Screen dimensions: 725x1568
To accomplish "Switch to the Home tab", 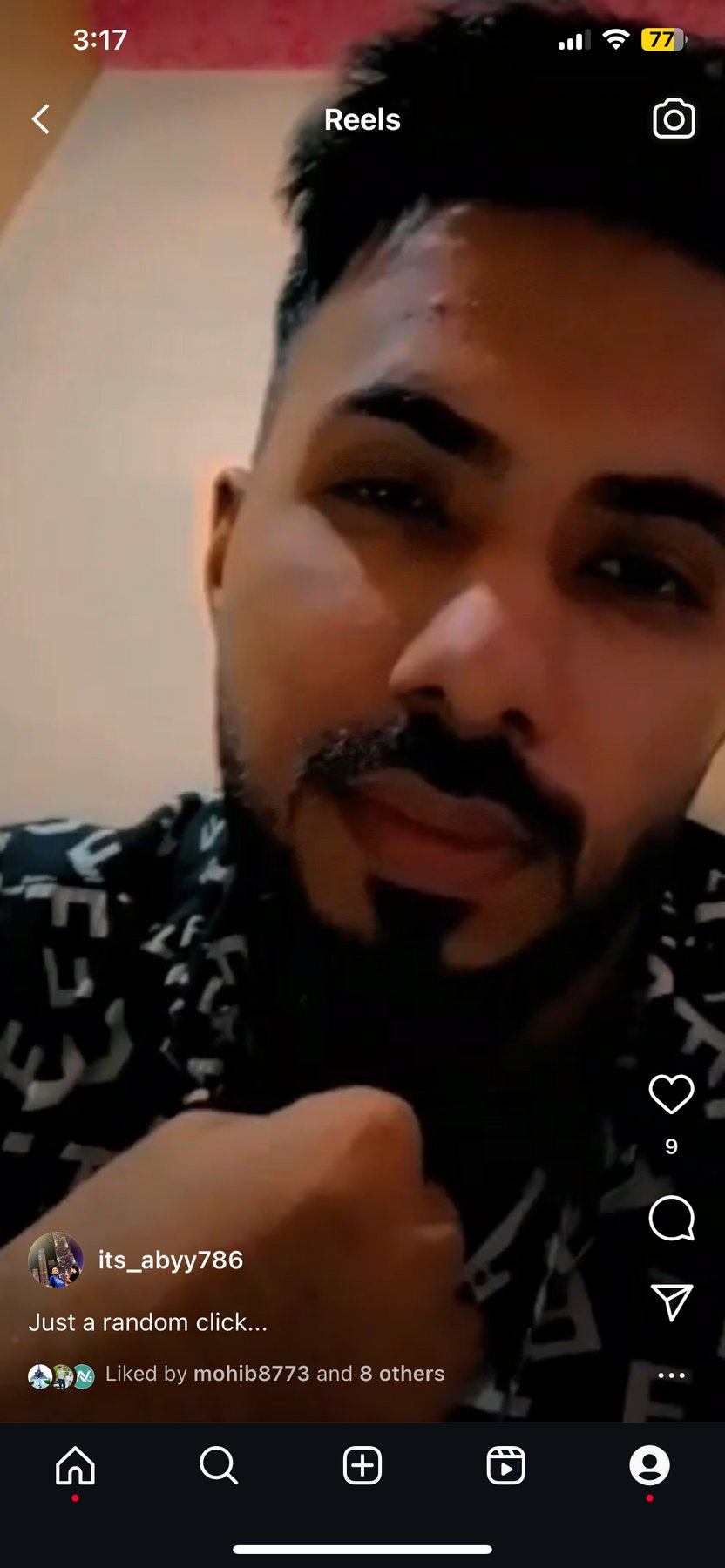I will pyautogui.click(x=75, y=1465).
